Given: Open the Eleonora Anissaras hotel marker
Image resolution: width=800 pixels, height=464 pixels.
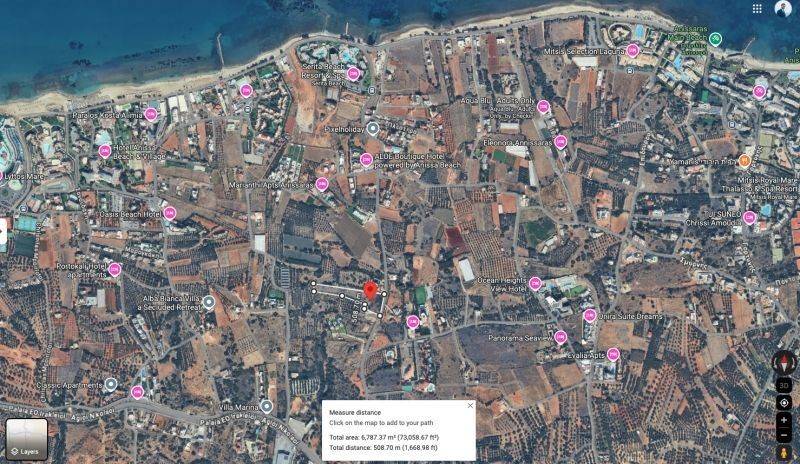Looking at the screenshot, I should tap(560, 142).
